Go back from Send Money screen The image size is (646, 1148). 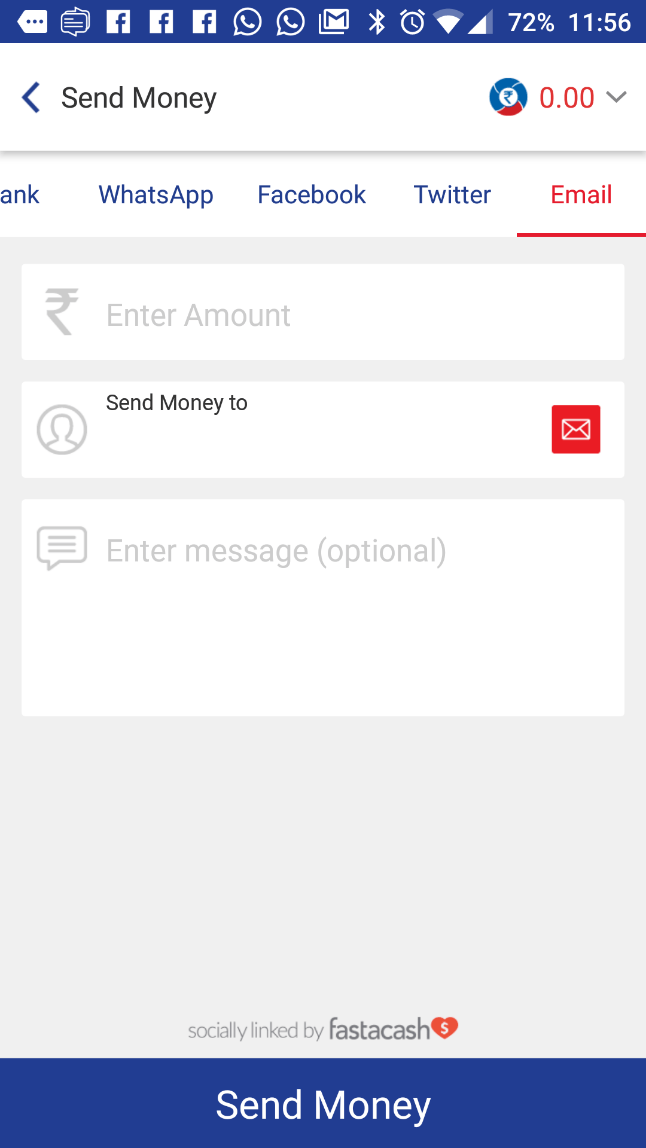pyautogui.click(x=31, y=97)
